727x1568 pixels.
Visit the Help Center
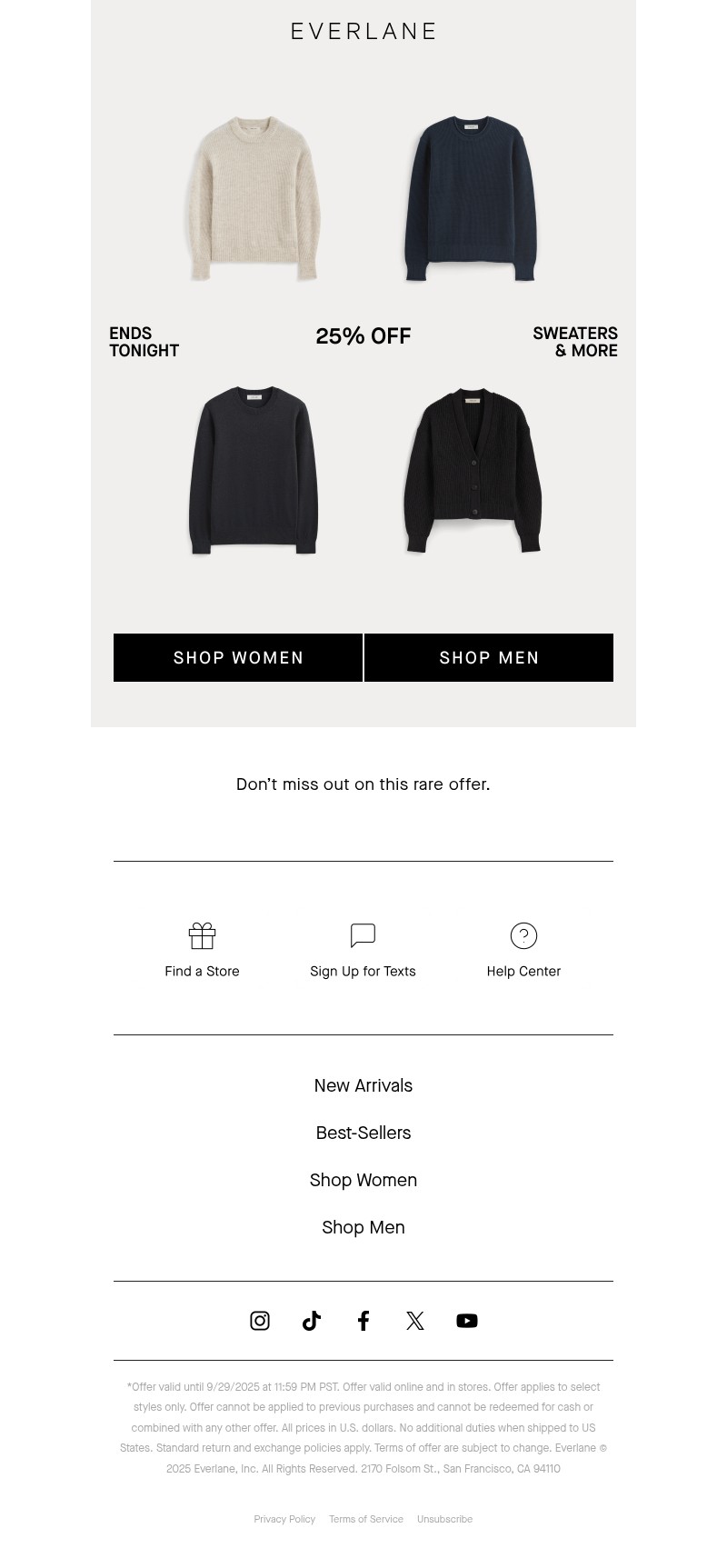(x=523, y=951)
